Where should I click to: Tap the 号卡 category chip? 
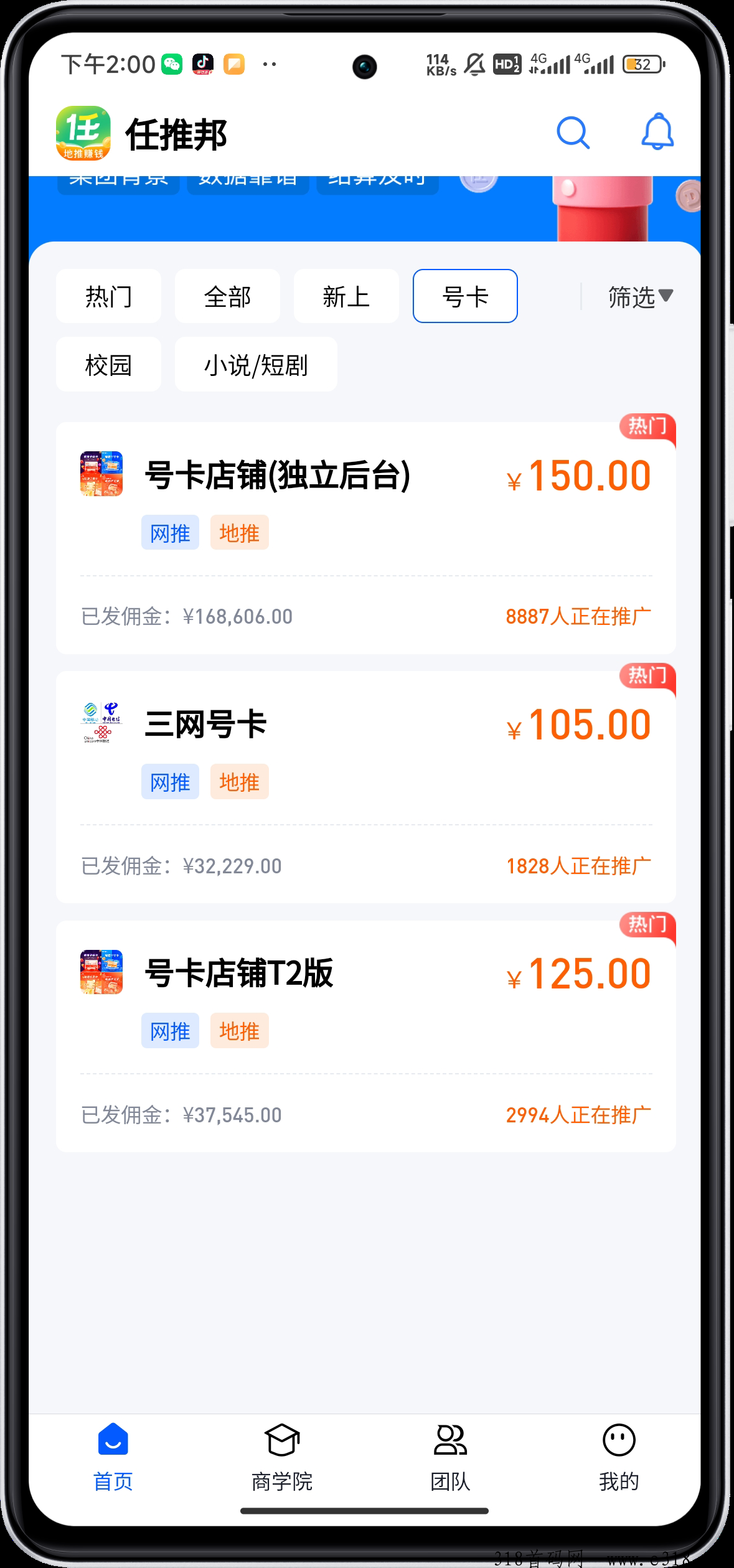point(465,296)
